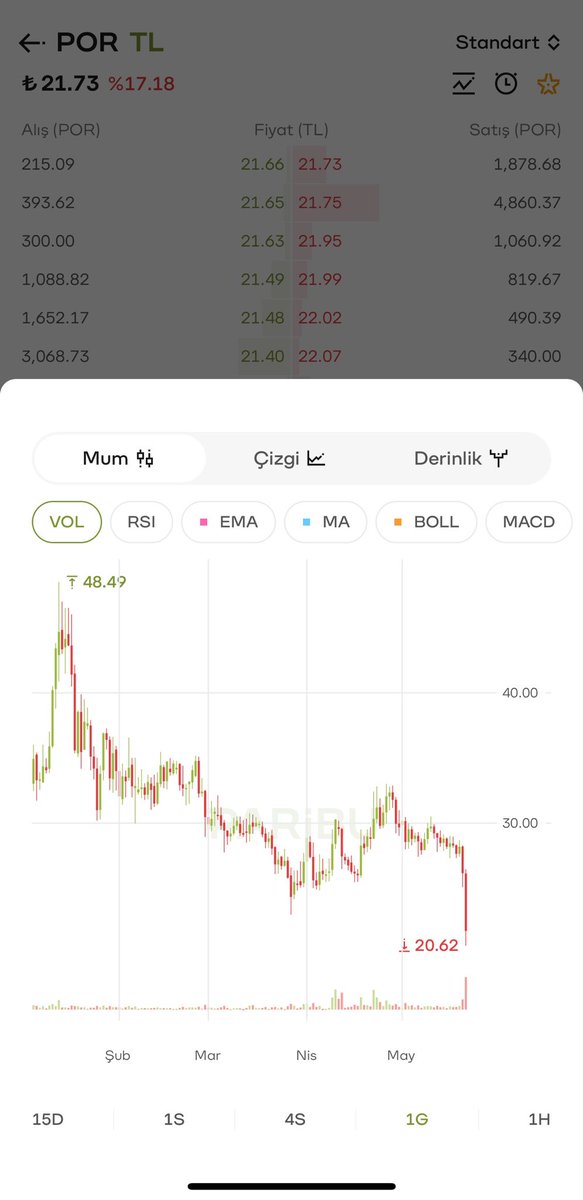This screenshot has height=1200, width=583.
Task: Switch to the Derinlik depth view
Action: [x=461, y=458]
